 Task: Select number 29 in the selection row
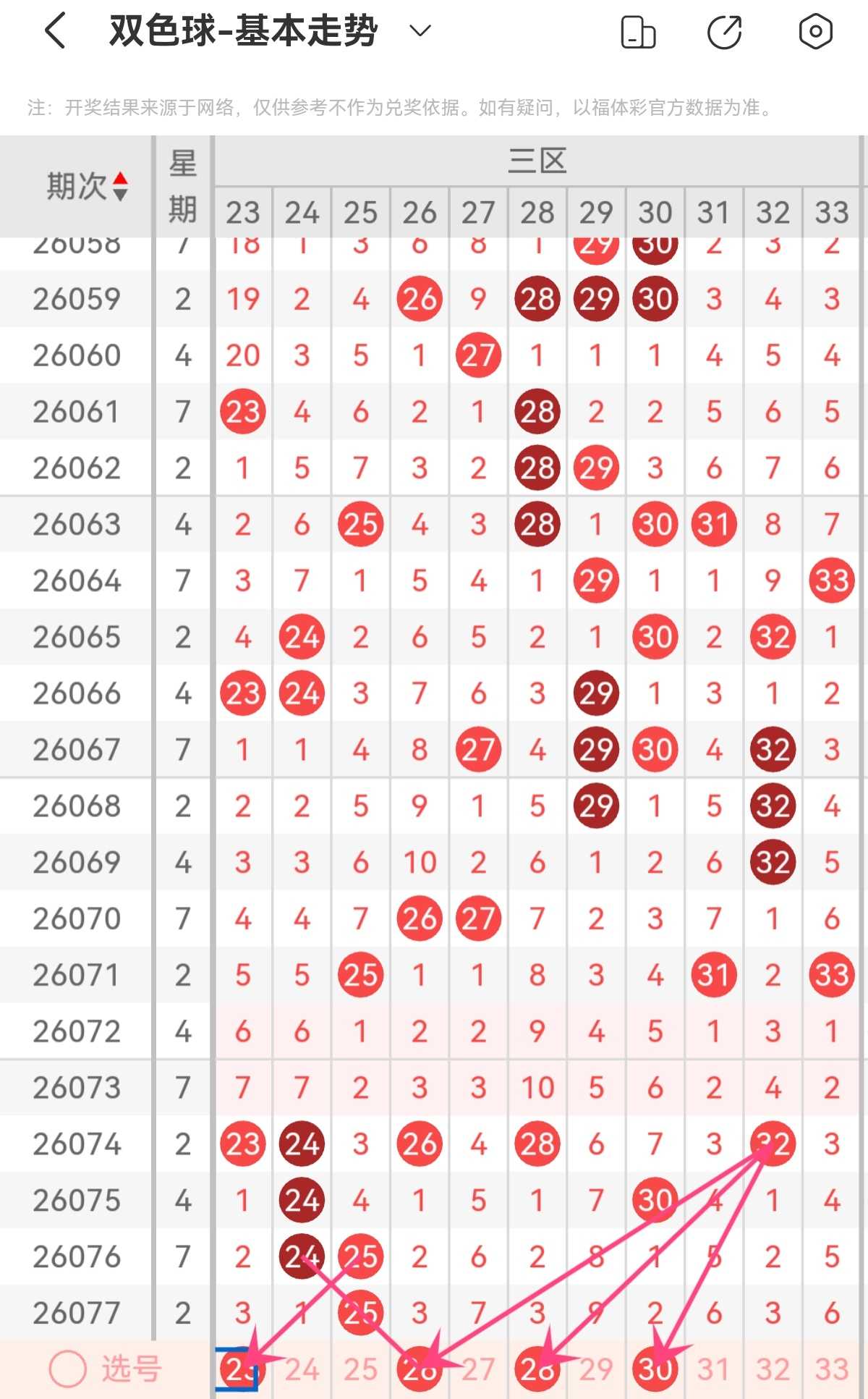point(596,1369)
